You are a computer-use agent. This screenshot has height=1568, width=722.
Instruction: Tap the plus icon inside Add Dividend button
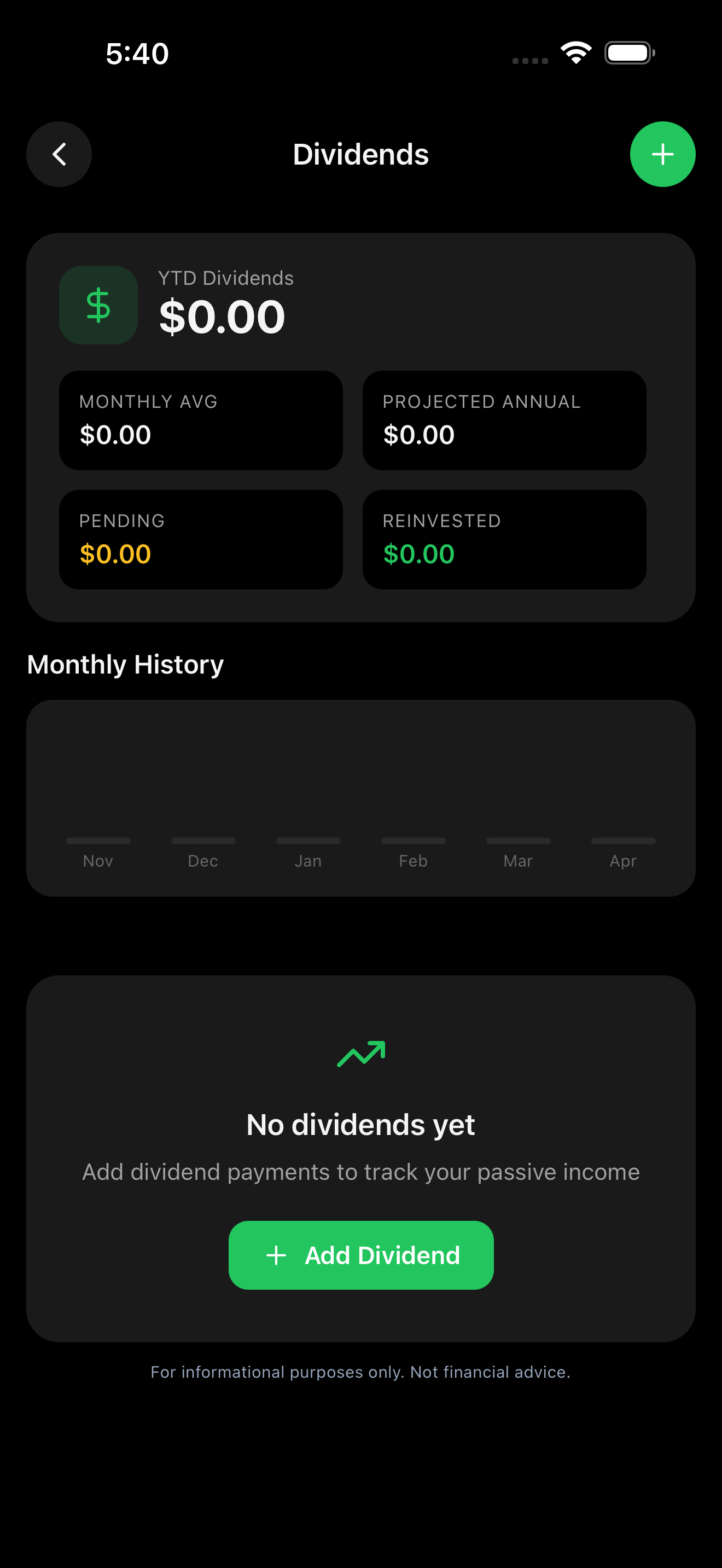[276, 1255]
